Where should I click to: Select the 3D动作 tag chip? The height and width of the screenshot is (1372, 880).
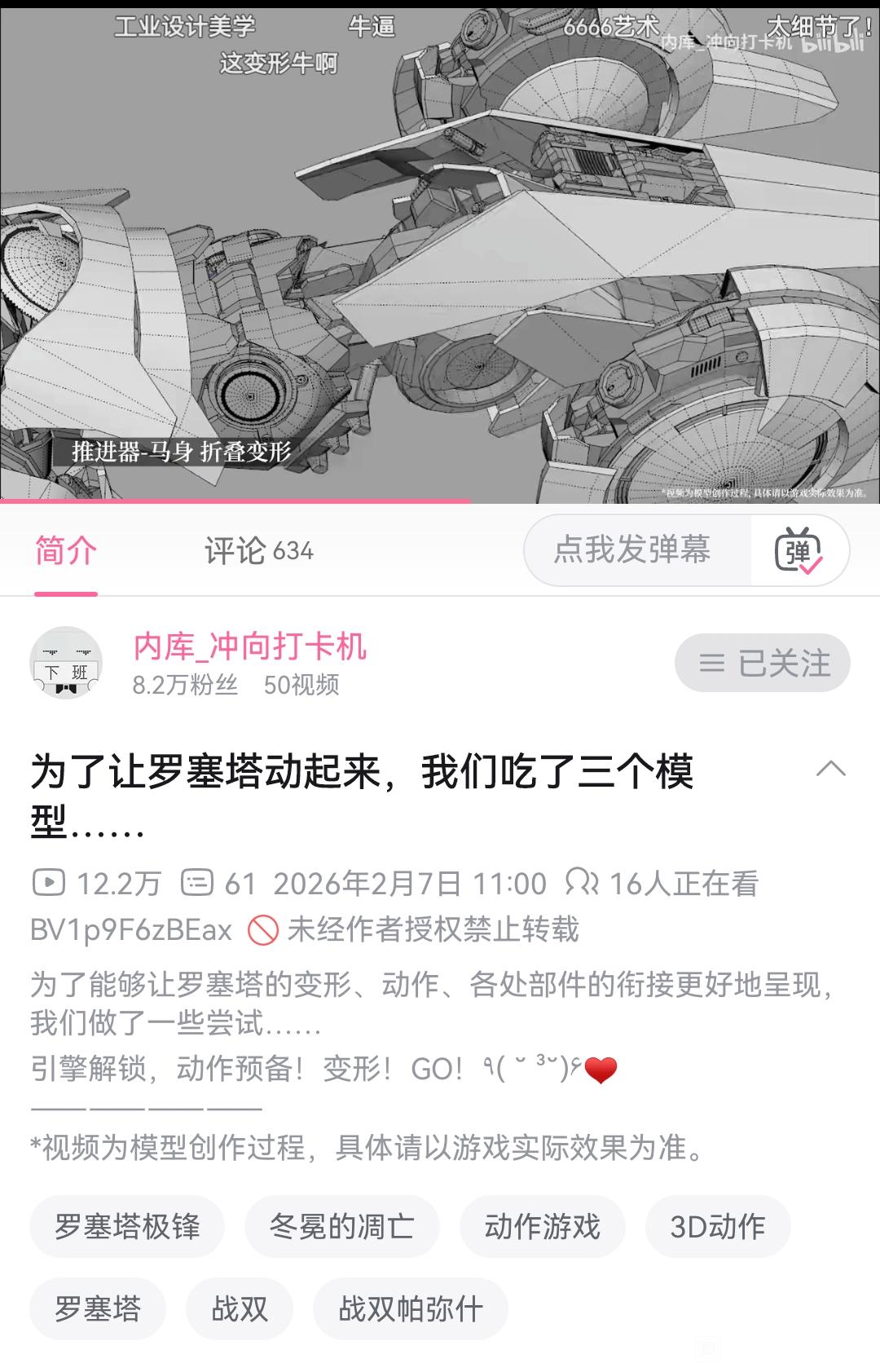(718, 1226)
